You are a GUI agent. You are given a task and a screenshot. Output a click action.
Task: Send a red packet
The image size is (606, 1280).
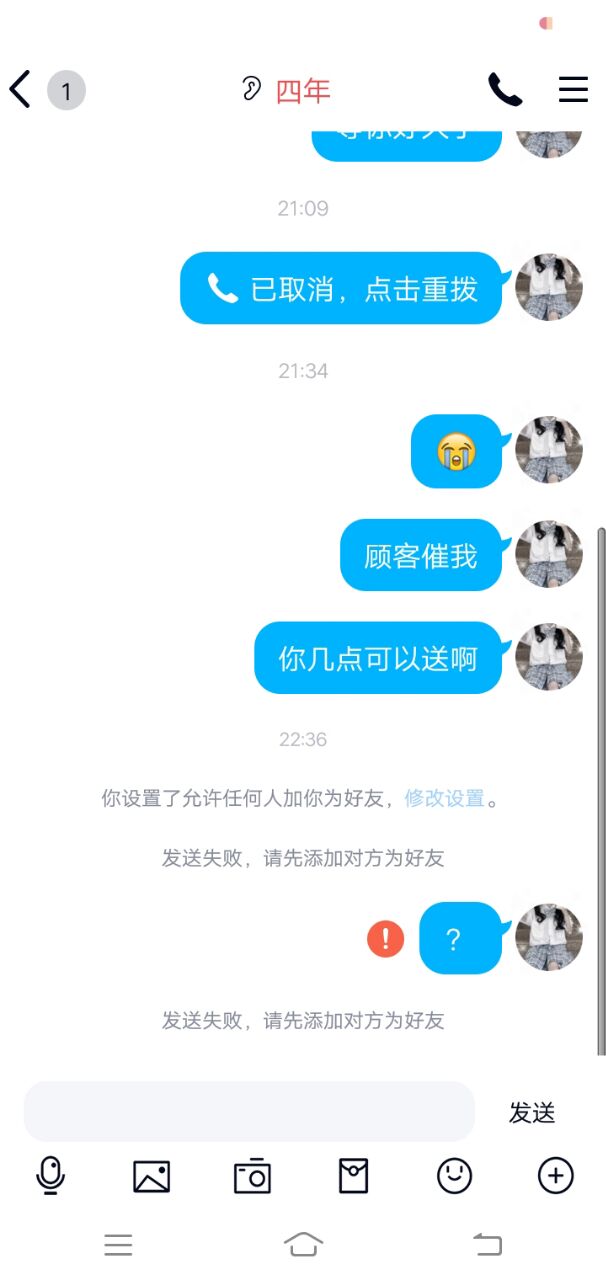pos(354,1176)
